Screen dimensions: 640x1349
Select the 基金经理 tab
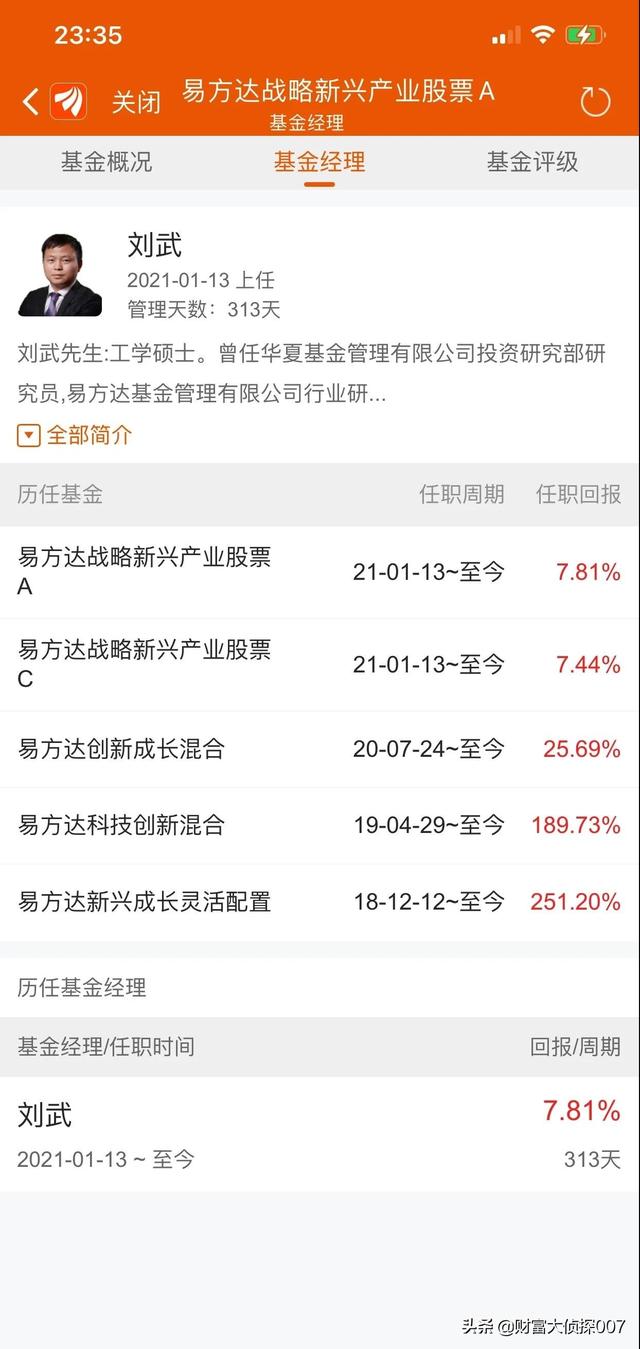pyautogui.click(x=320, y=162)
